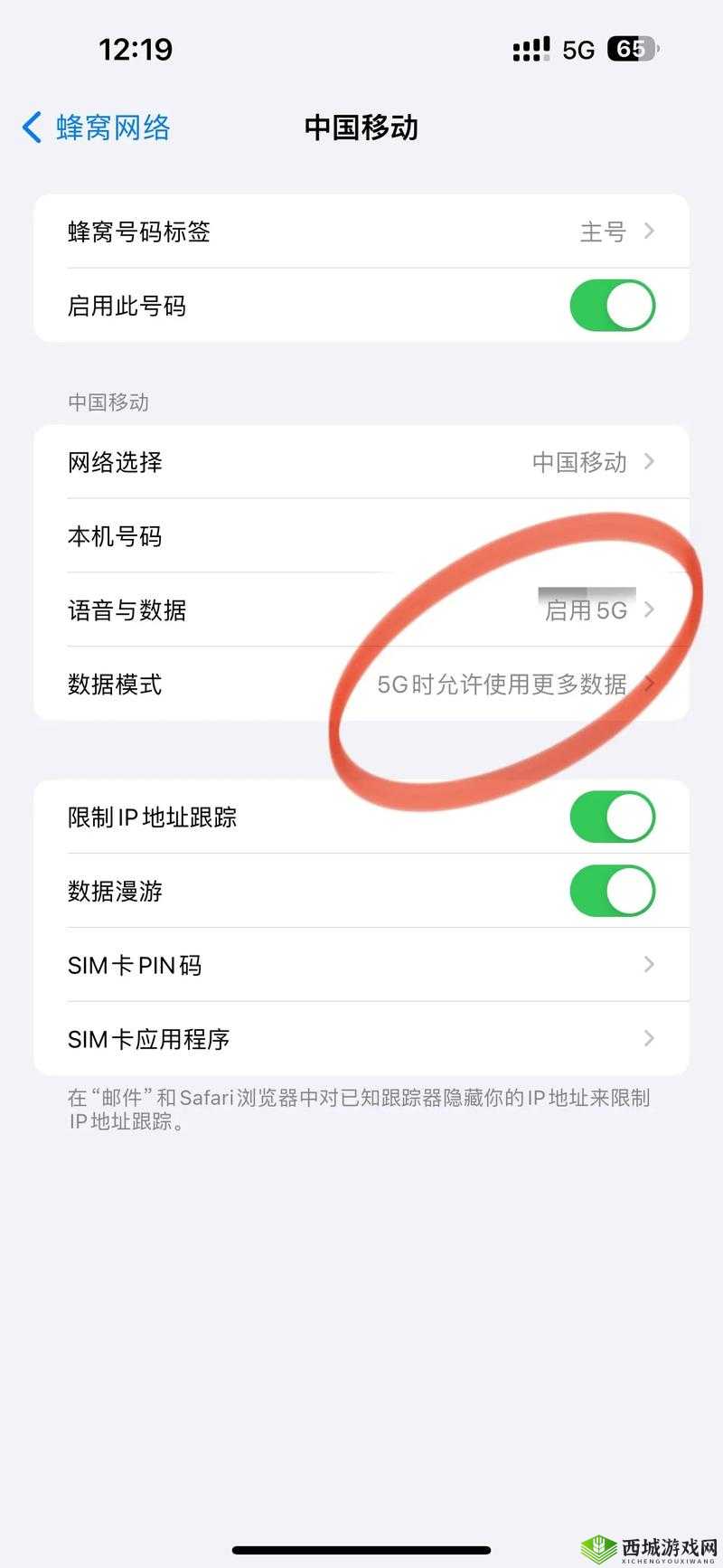This screenshot has height=1568, width=723.
Task: Tap the cellular signal bars icon
Action: pos(533,49)
